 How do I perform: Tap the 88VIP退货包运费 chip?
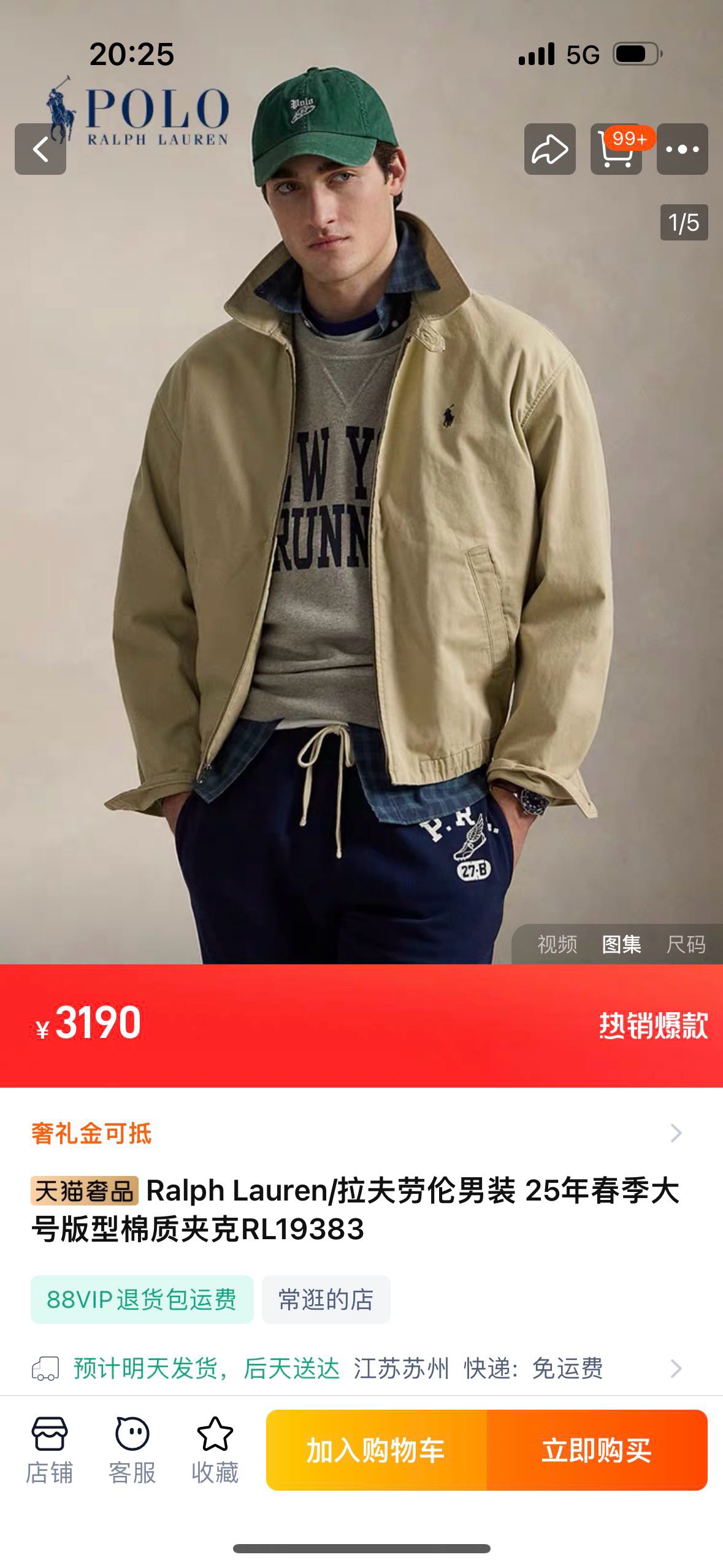point(142,1299)
